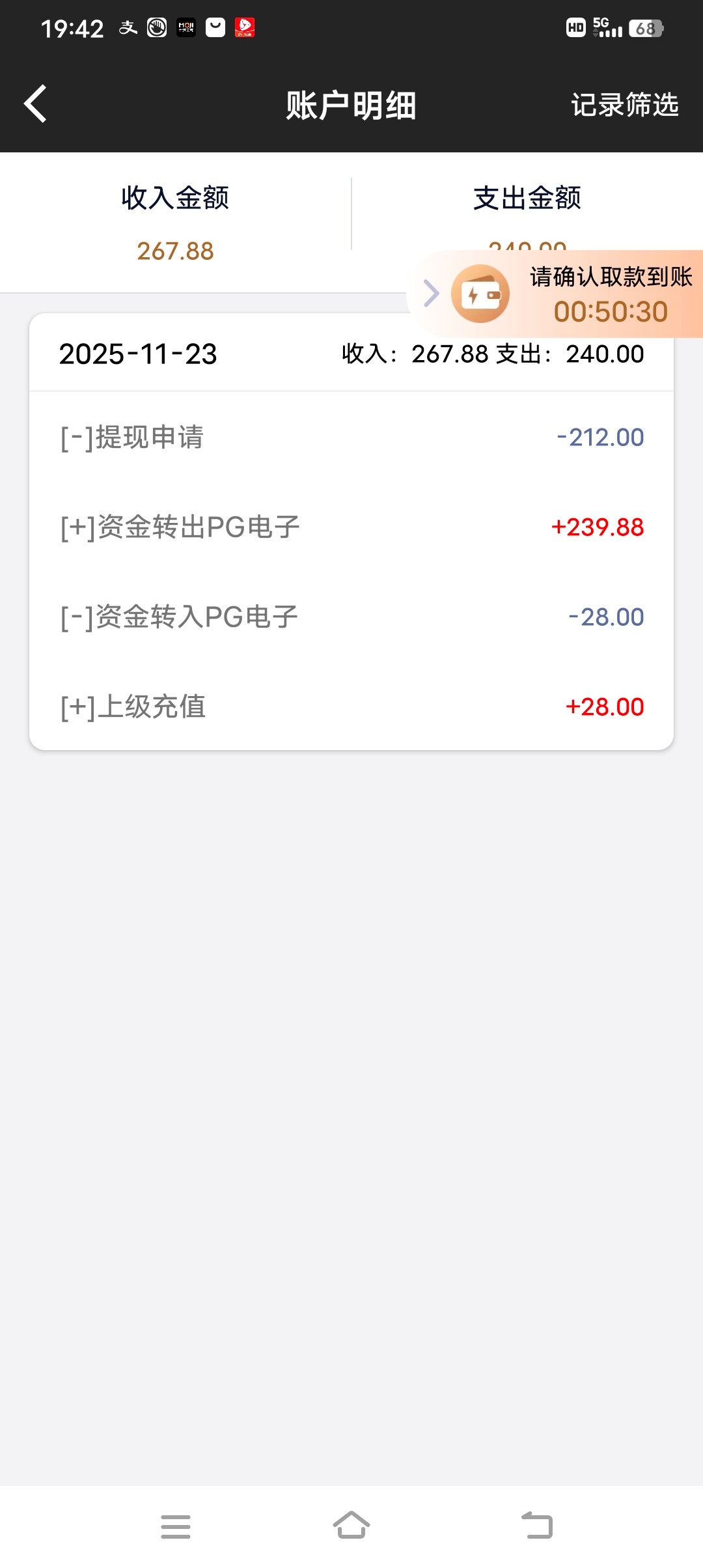Select the 支出金额 expense column

tap(527, 200)
